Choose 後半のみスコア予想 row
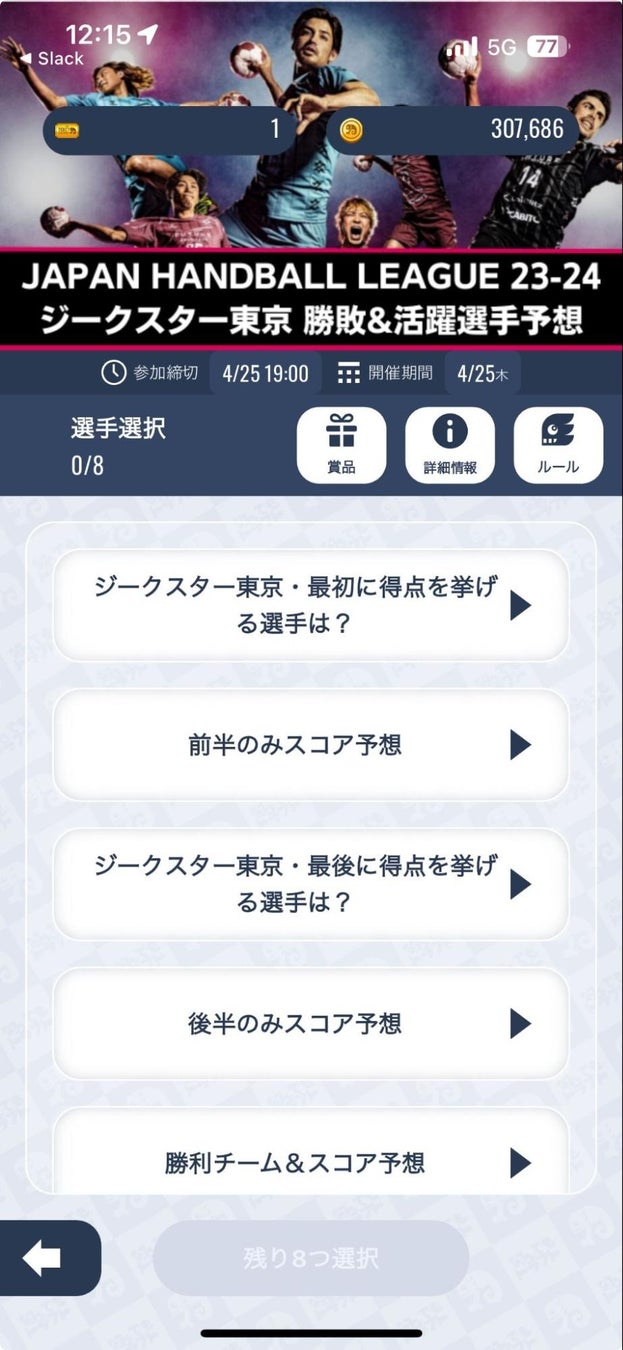Image resolution: width=623 pixels, height=1350 pixels. point(311,1024)
